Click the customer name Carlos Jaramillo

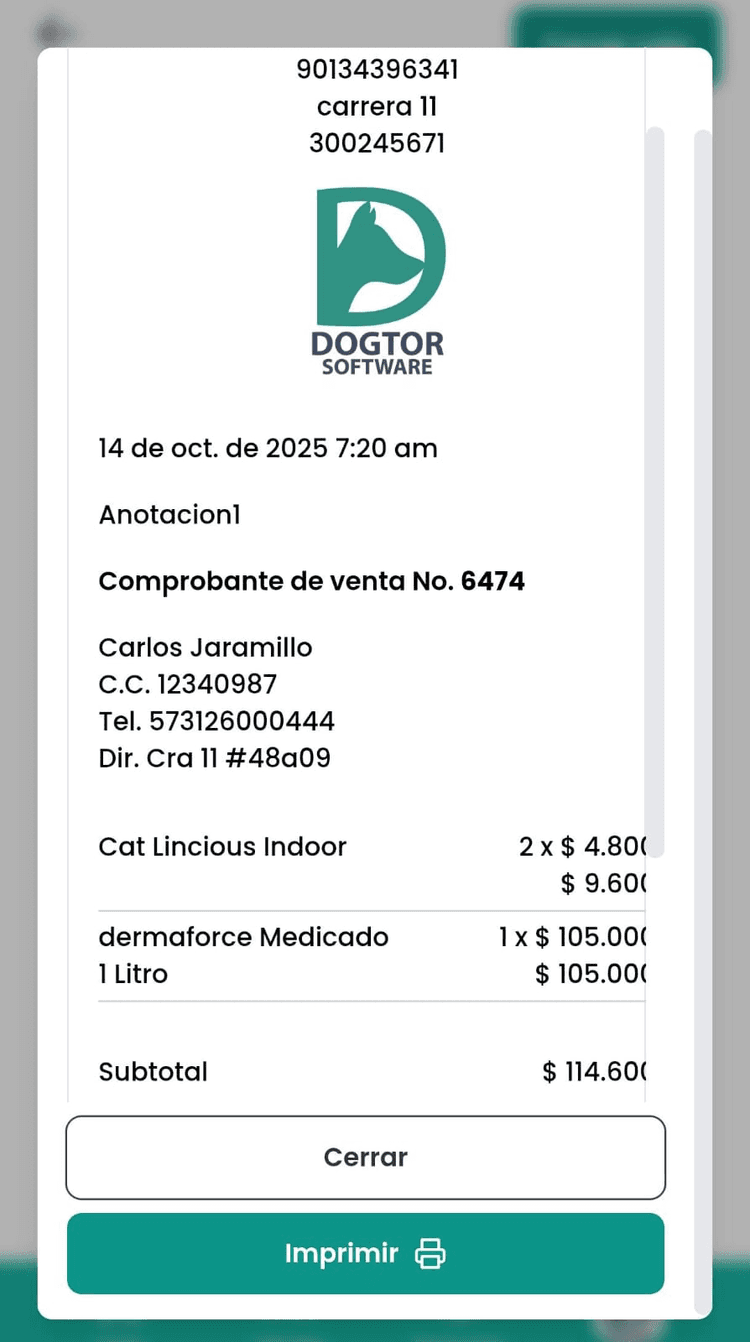point(205,648)
